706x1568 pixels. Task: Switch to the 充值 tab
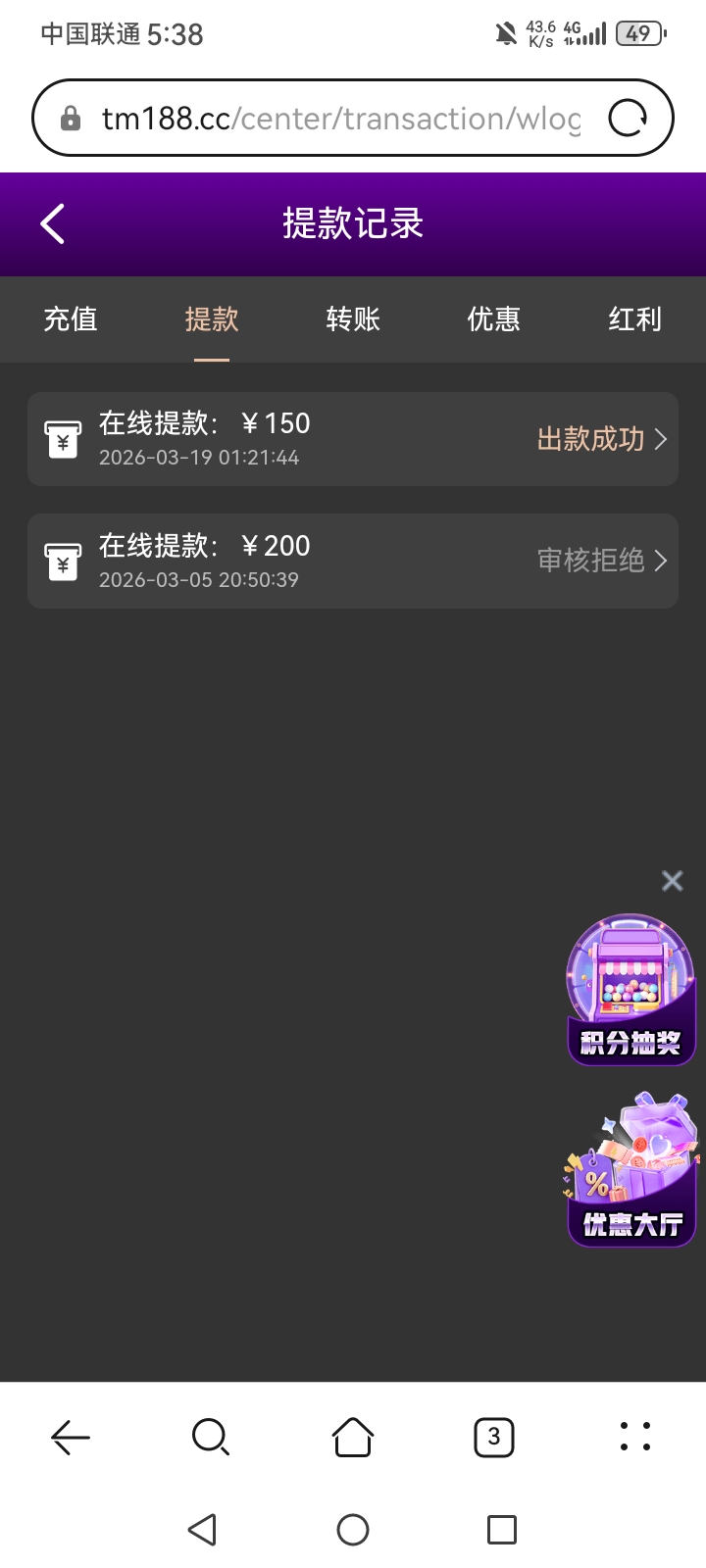(x=70, y=319)
